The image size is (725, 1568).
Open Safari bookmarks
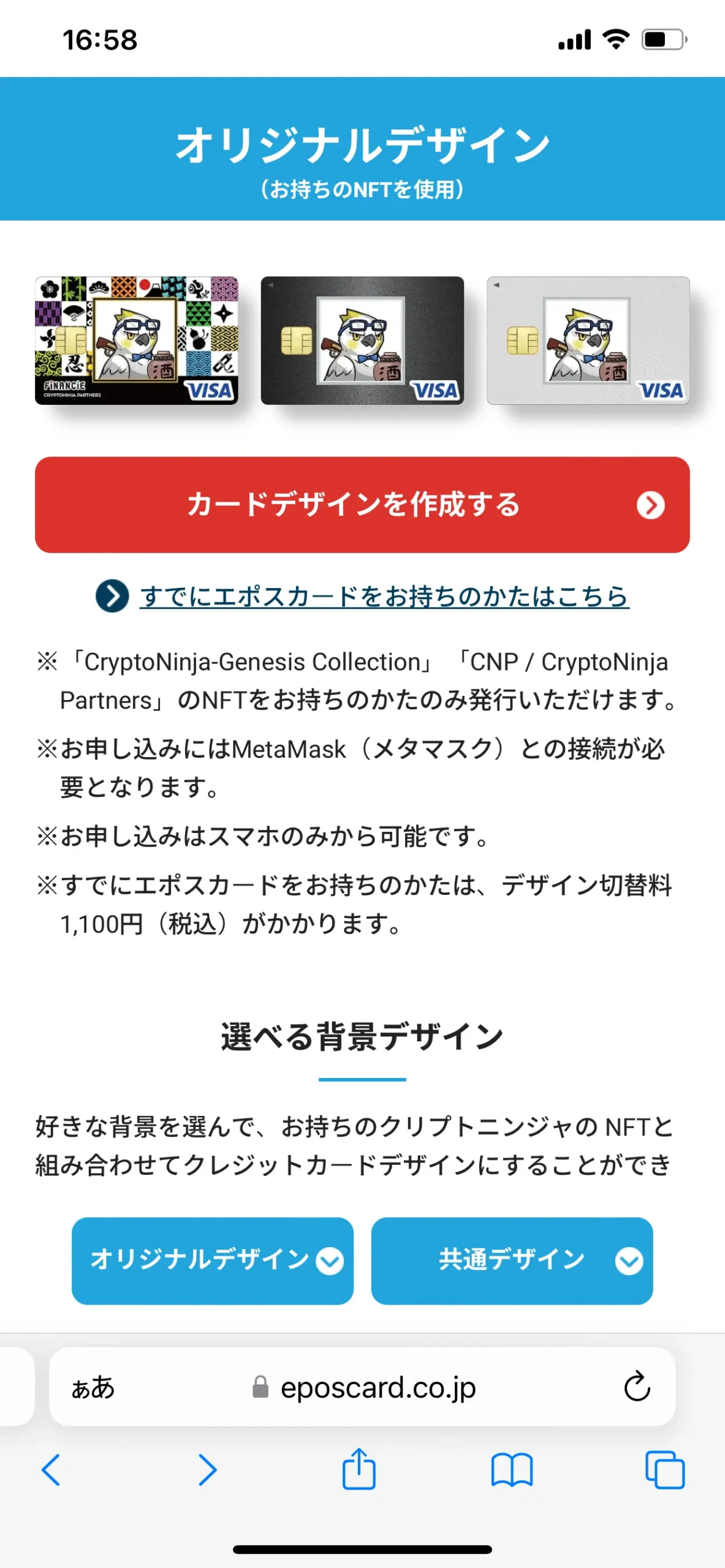[x=512, y=1469]
